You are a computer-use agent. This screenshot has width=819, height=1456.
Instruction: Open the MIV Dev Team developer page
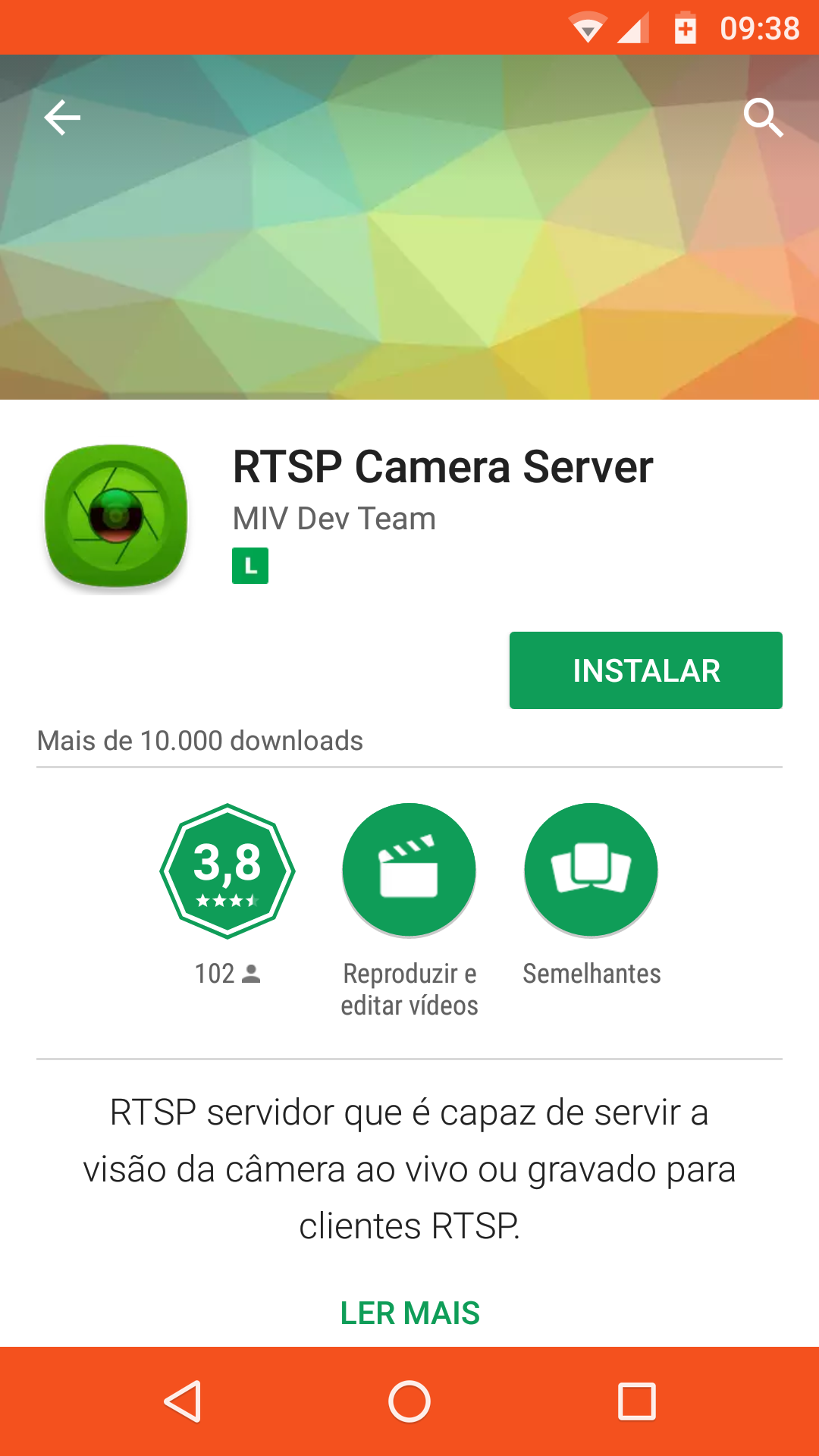click(x=334, y=519)
